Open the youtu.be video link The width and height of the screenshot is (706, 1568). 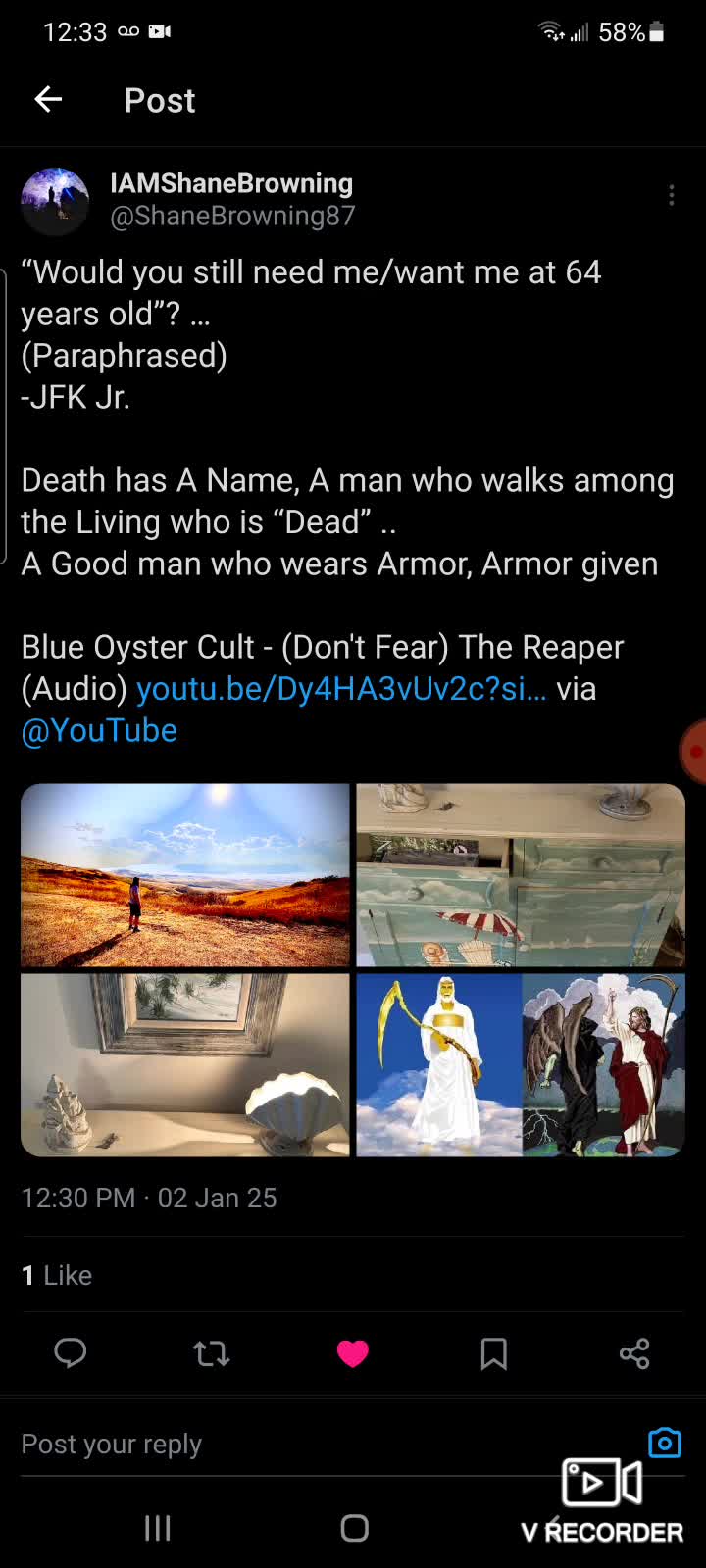(x=341, y=689)
